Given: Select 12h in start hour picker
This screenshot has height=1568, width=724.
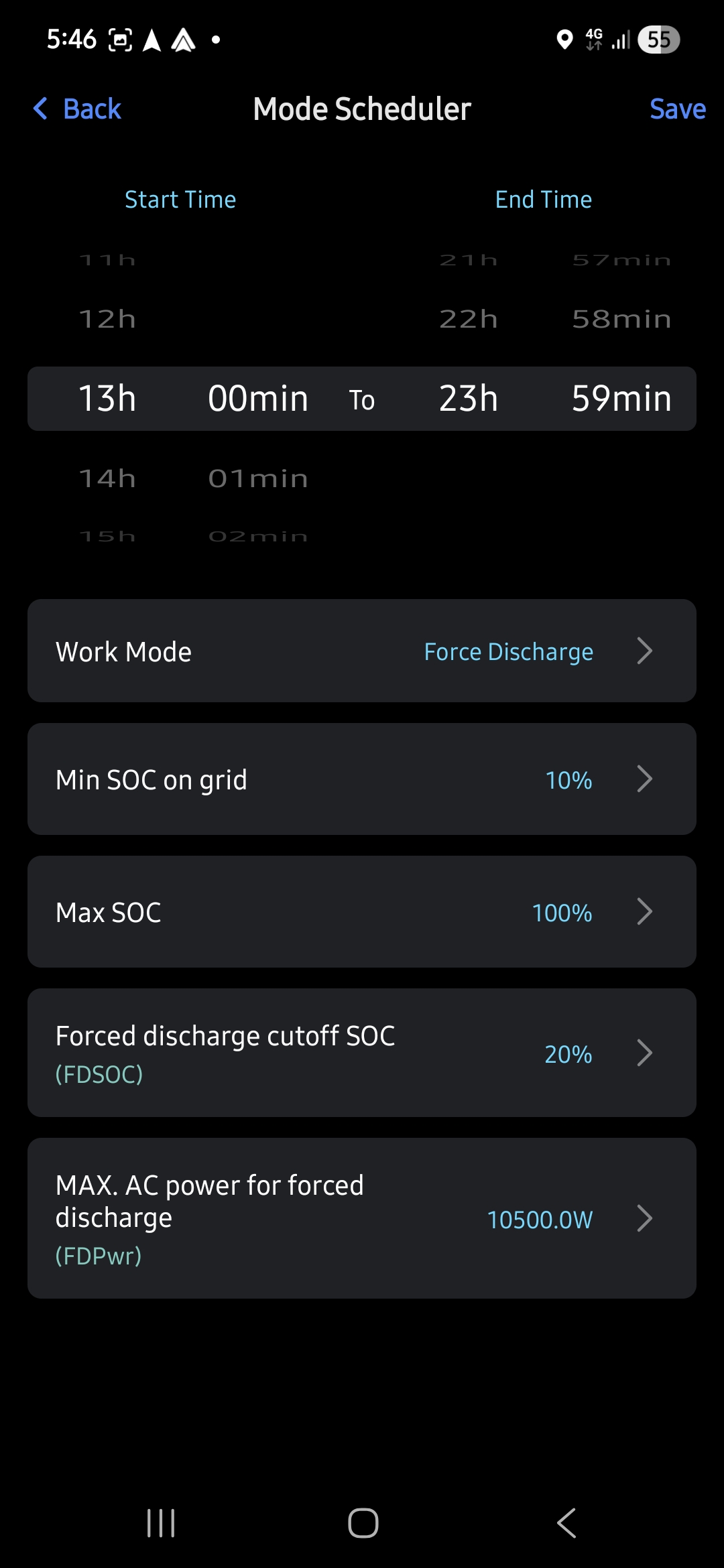Looking at the screenshot, I should pos(107,319).
